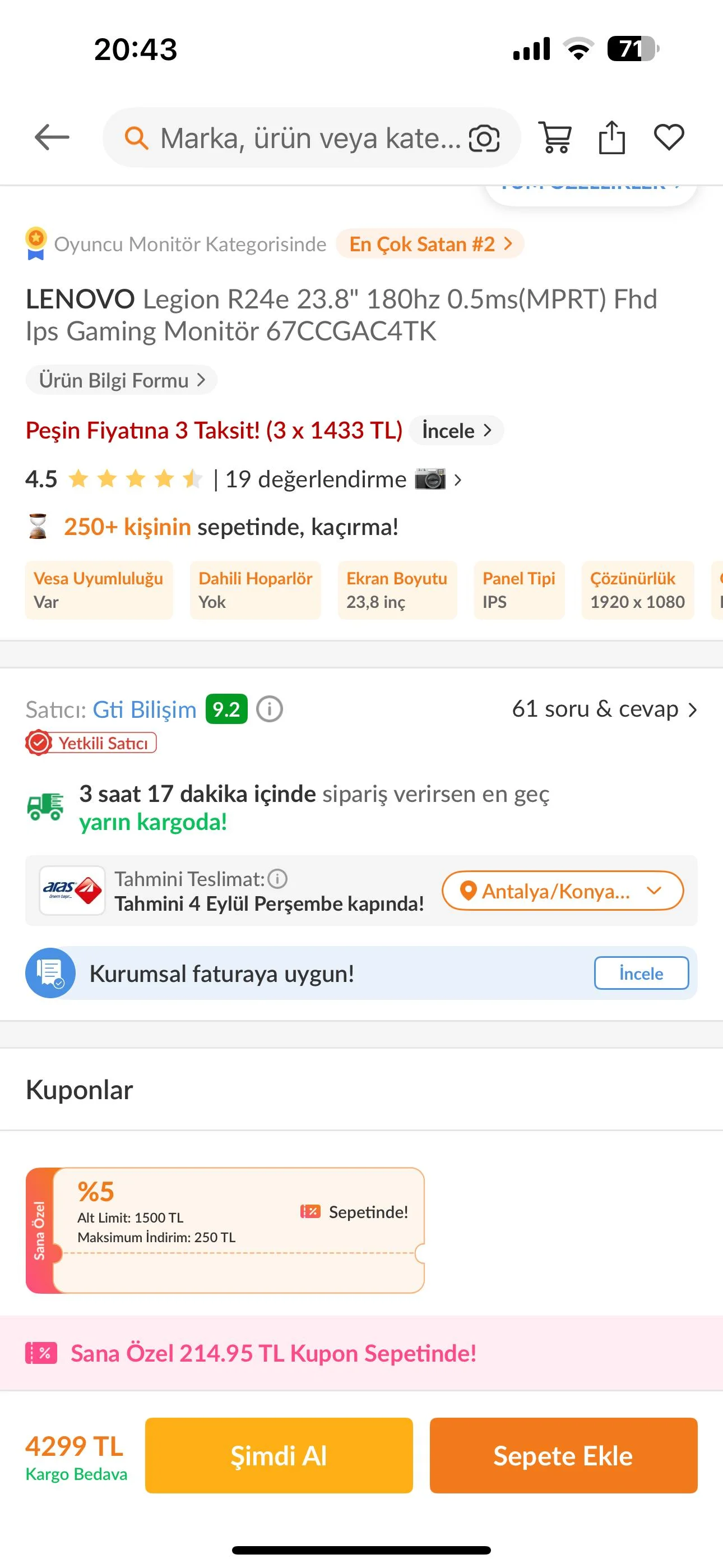
Task: Show Tahmini Teslimat info icon
Action: click(277, 879)
